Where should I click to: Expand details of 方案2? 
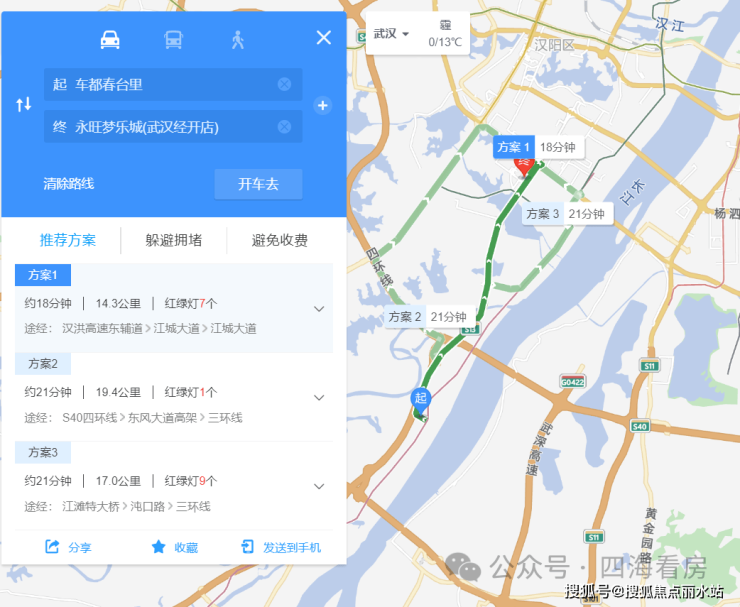(x=319, y=397)
